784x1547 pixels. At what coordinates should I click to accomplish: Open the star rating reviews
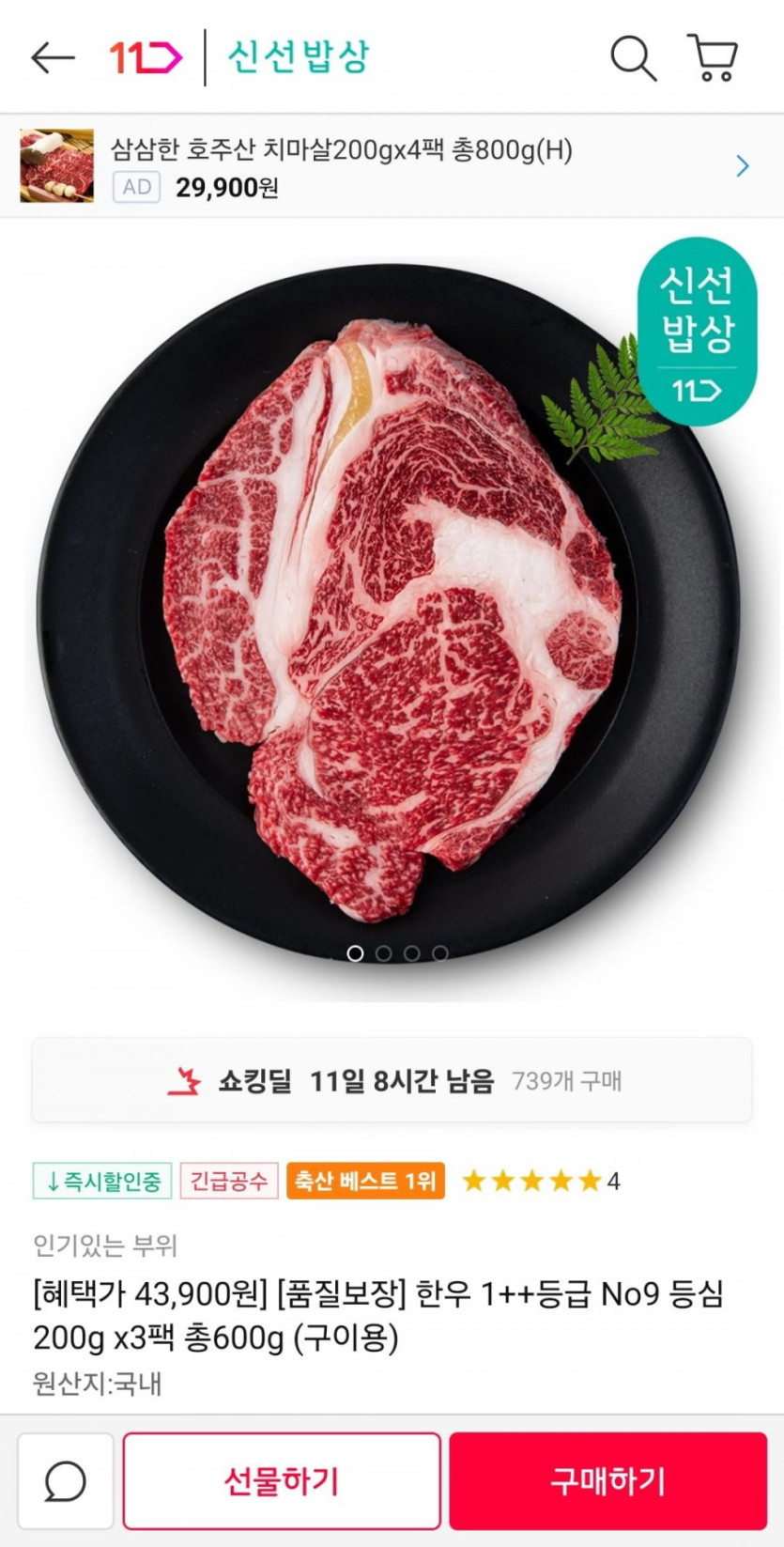540,1181
